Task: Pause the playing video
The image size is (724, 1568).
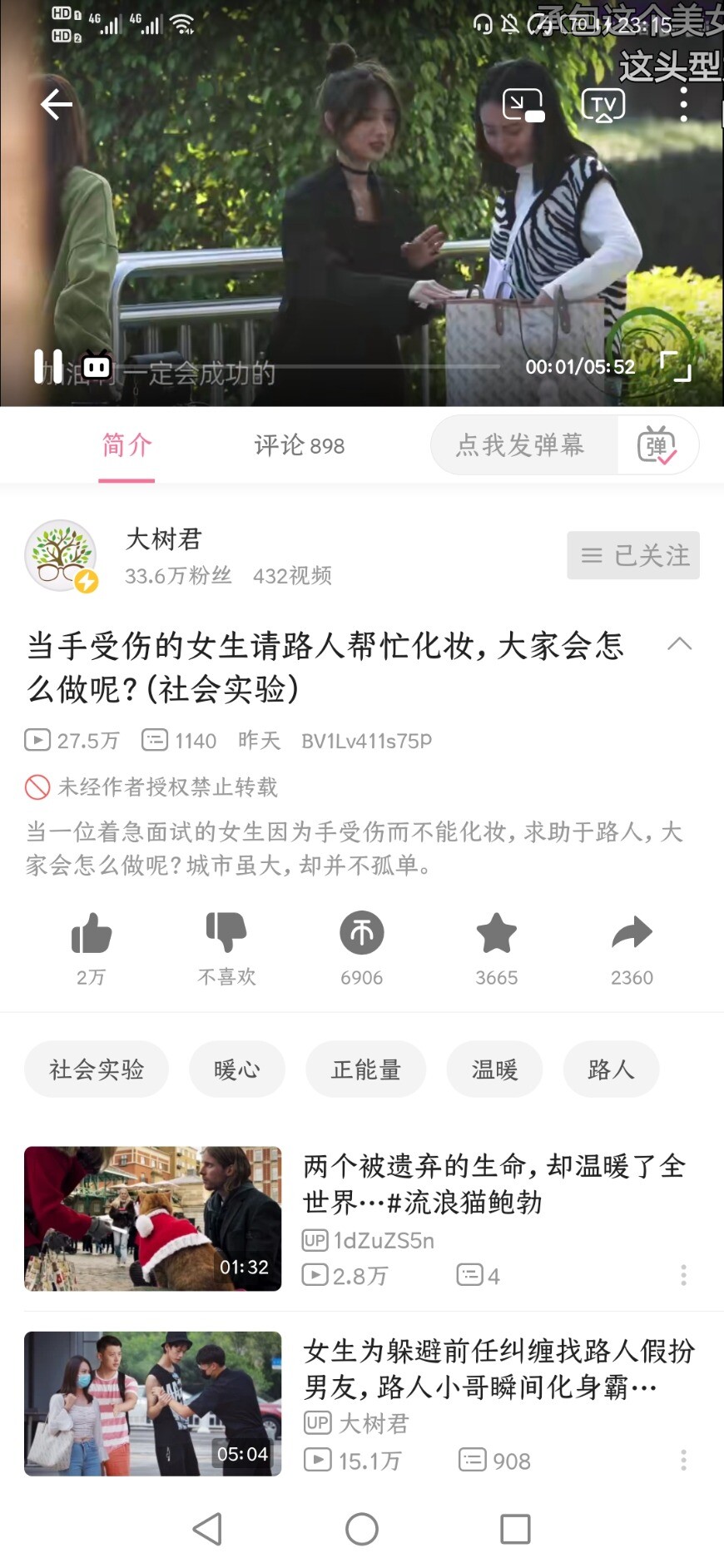Action: click(x=47, y=366)
